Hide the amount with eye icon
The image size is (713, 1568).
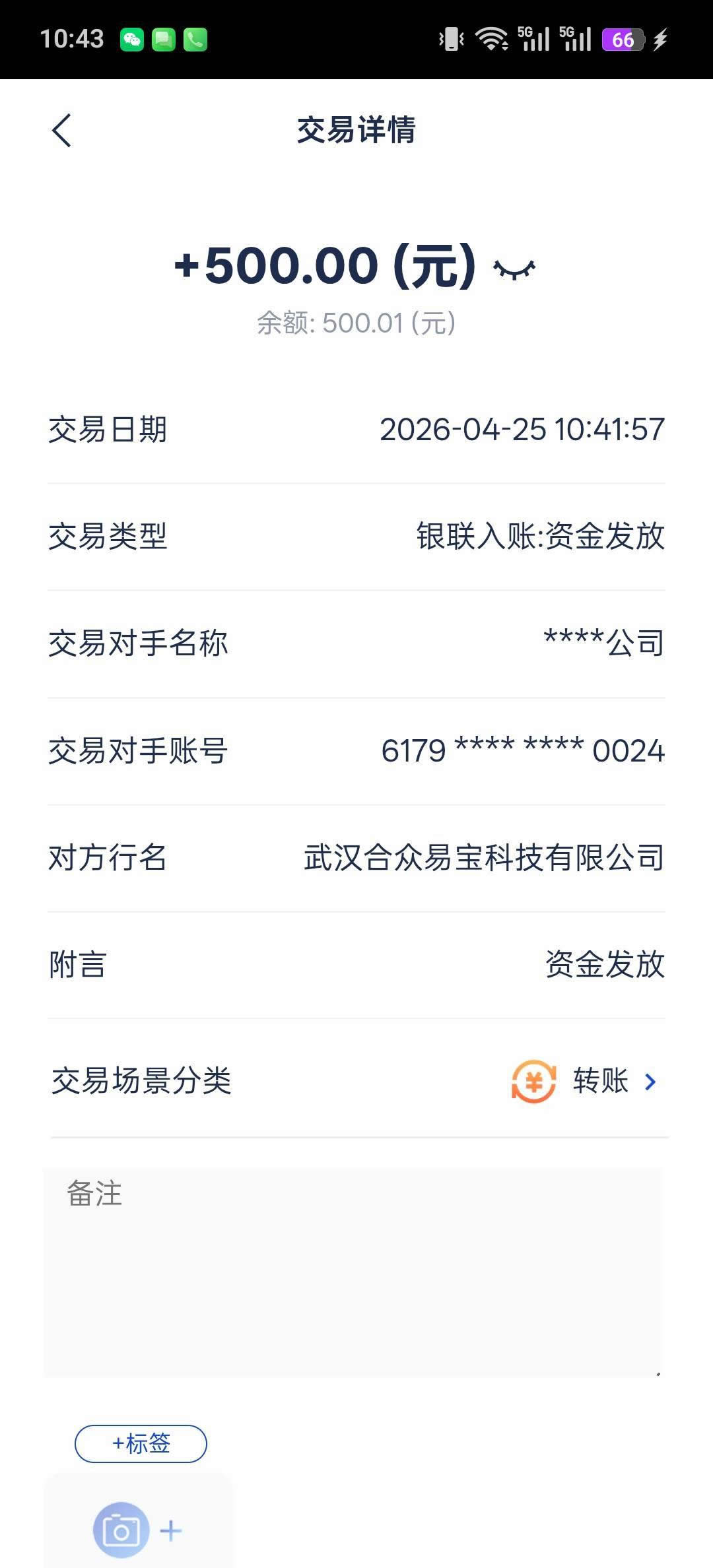point(514,269)
